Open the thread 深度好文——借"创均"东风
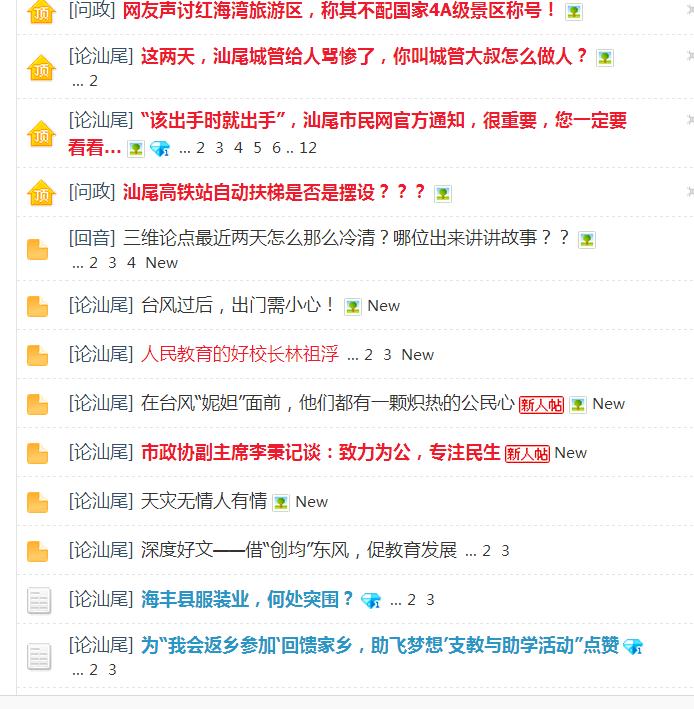Screen dimensions: 694x709 pyautogui.click(x=298, y=550)
